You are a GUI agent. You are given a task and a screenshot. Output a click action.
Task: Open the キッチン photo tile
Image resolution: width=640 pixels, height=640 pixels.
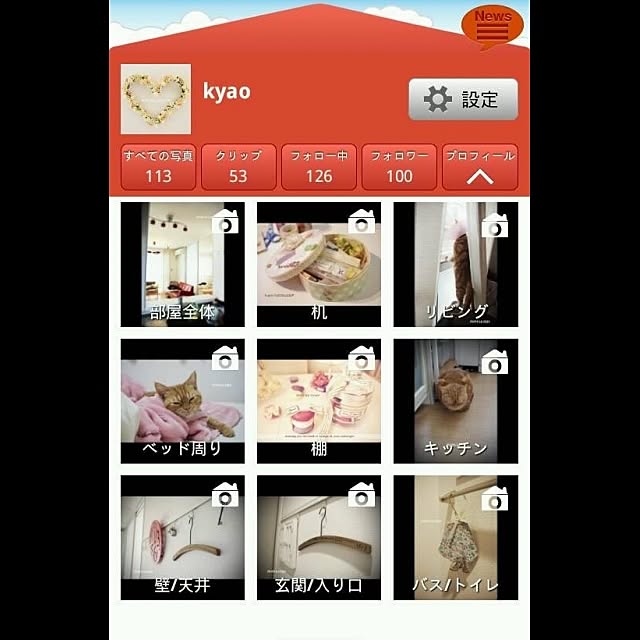pyautogui.click(x=456, y=401)
